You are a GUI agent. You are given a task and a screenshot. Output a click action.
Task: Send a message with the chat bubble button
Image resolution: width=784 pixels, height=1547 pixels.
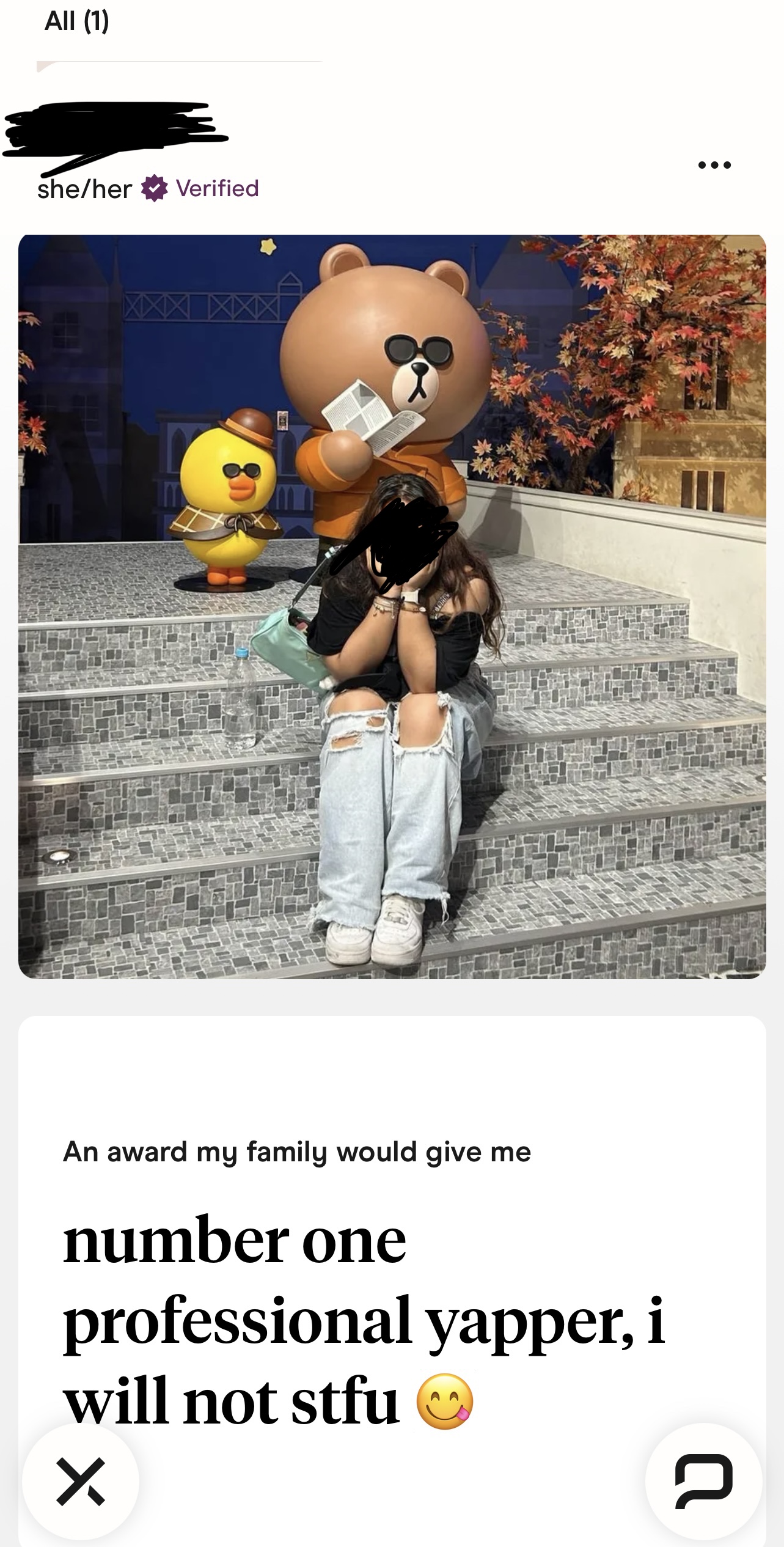click(703, 1481)
